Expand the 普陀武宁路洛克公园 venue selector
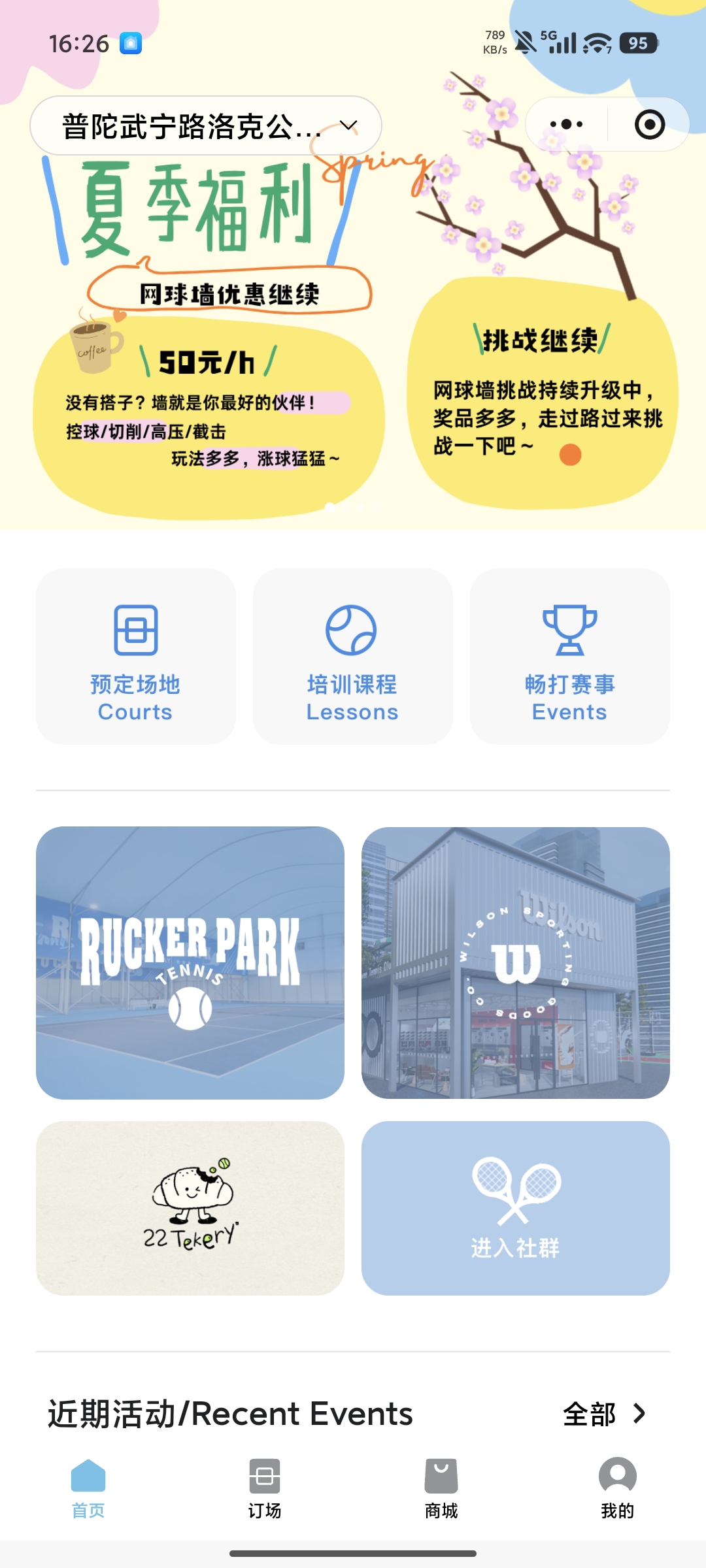 (x=190, y=125)
